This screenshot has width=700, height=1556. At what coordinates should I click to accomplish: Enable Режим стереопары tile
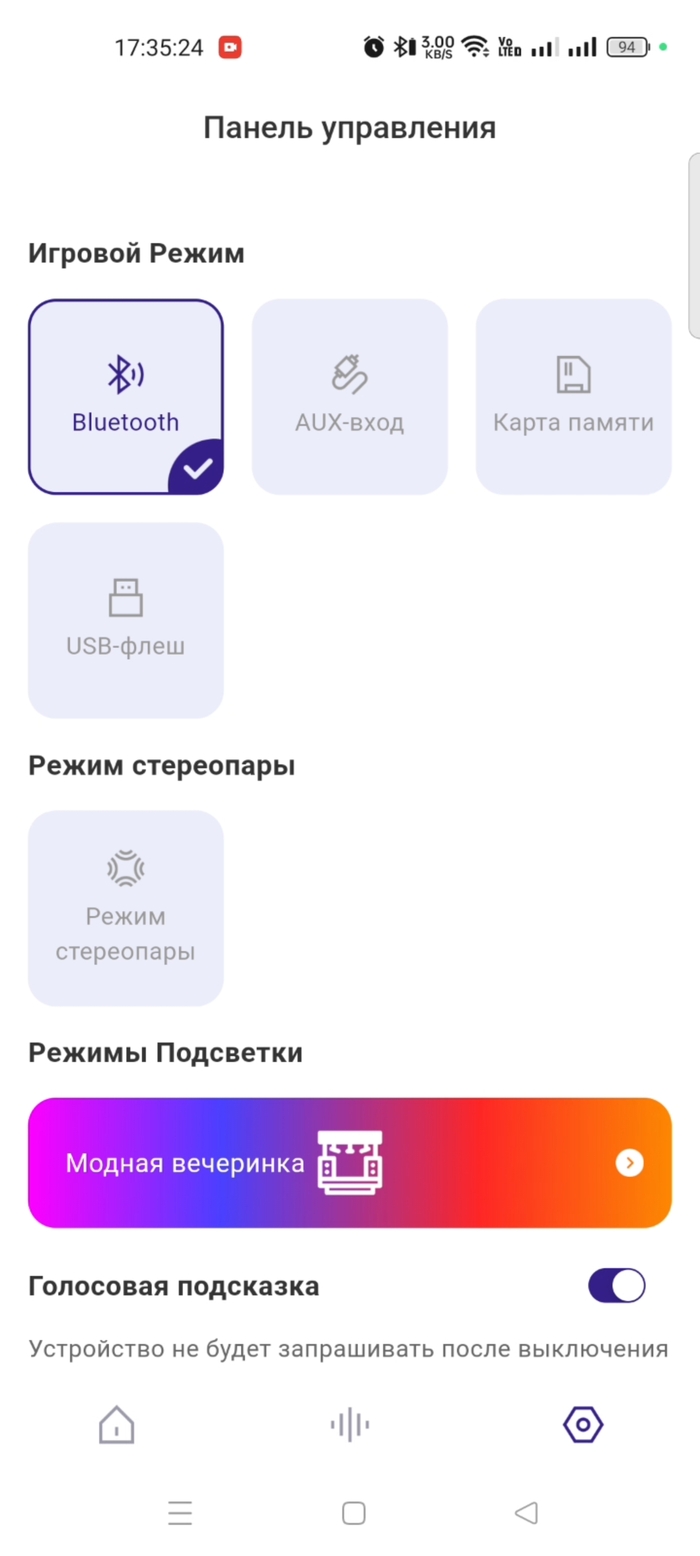pos(126,908)
